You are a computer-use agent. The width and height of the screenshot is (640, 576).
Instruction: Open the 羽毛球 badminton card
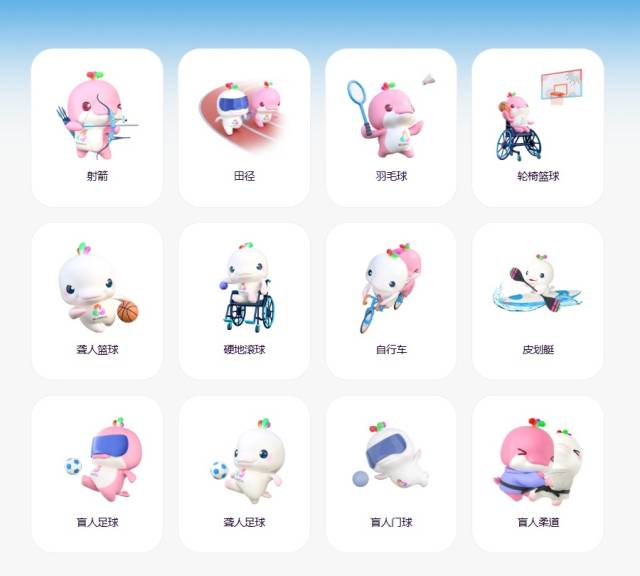click(x=391, y=127)
